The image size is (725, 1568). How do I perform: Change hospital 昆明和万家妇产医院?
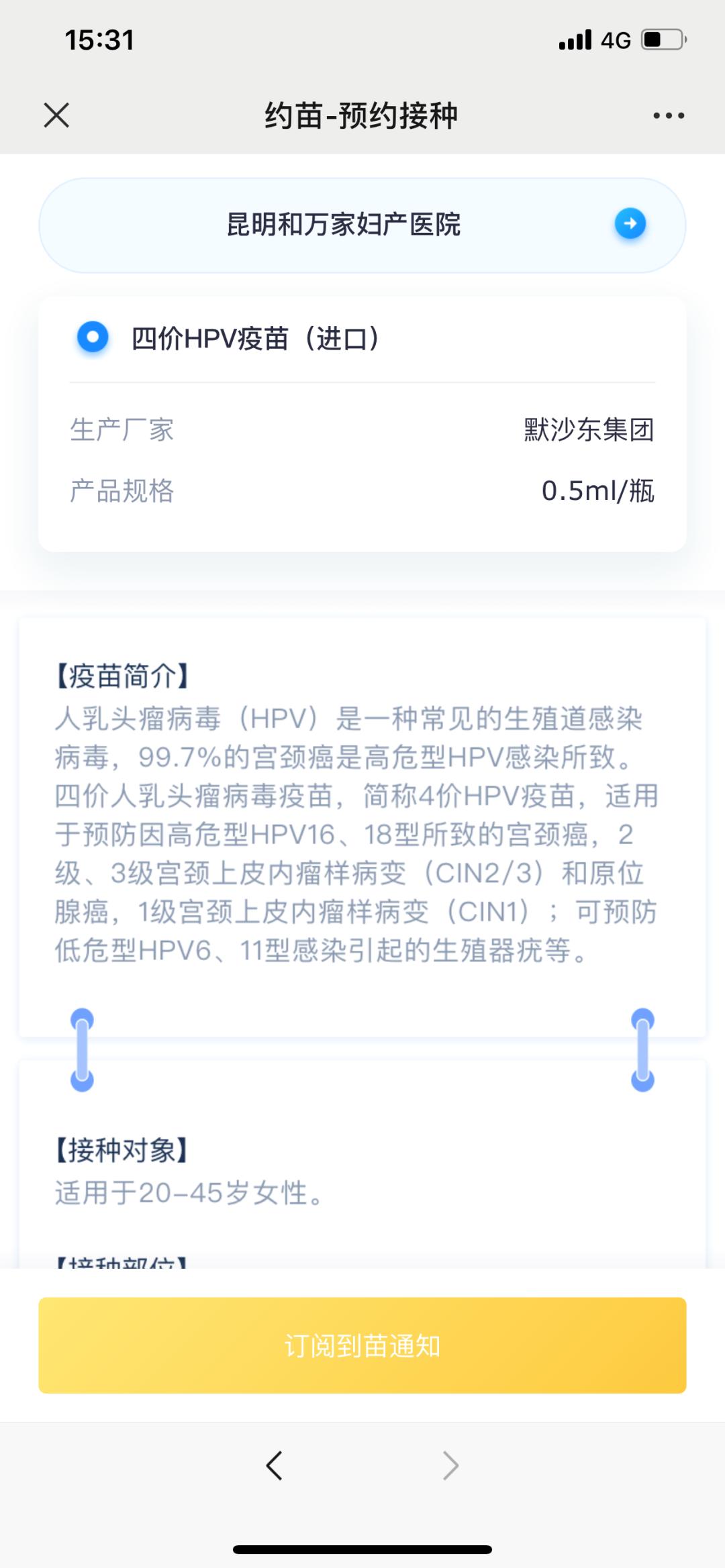coord(630,224)
